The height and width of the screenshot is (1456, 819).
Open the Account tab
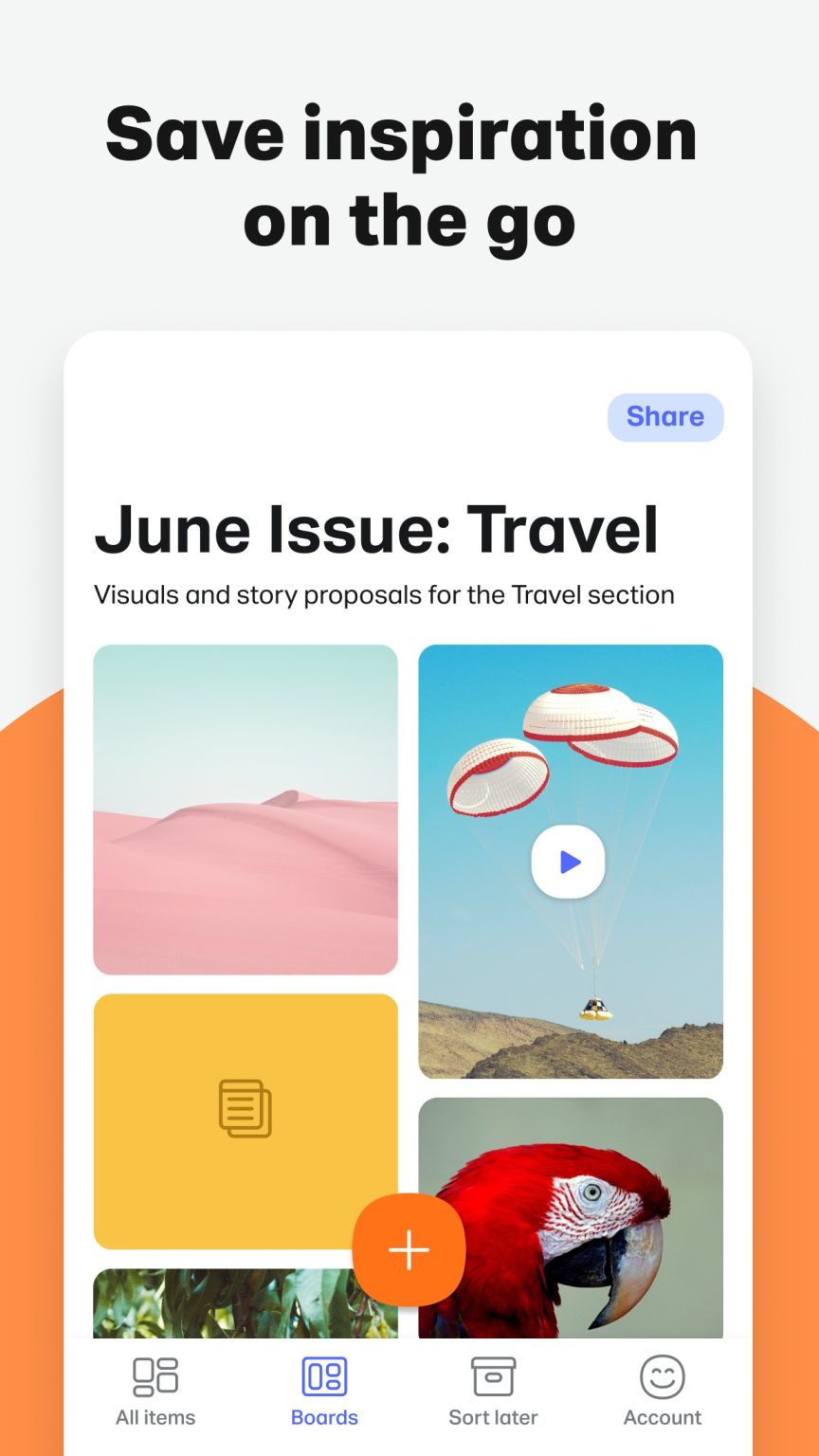[661, 1389]
